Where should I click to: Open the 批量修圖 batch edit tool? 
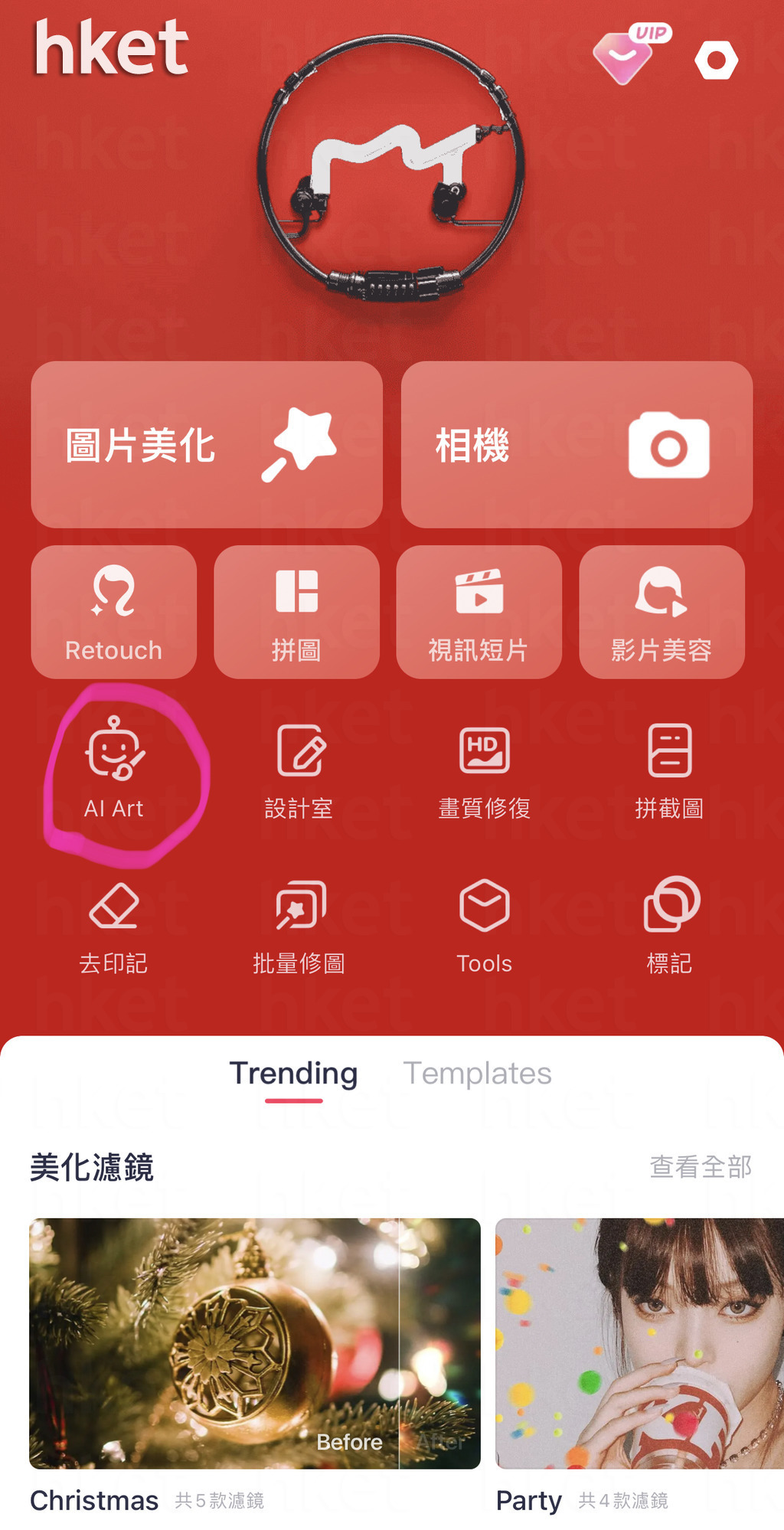[x=299, y=927]
